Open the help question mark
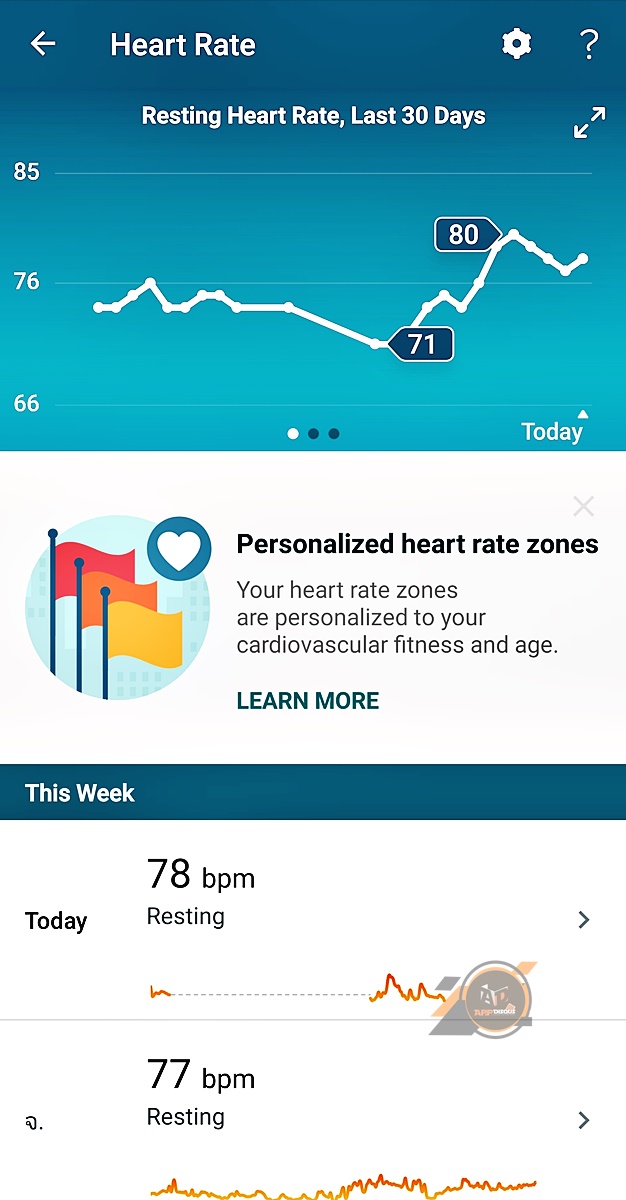 [588, 44]
